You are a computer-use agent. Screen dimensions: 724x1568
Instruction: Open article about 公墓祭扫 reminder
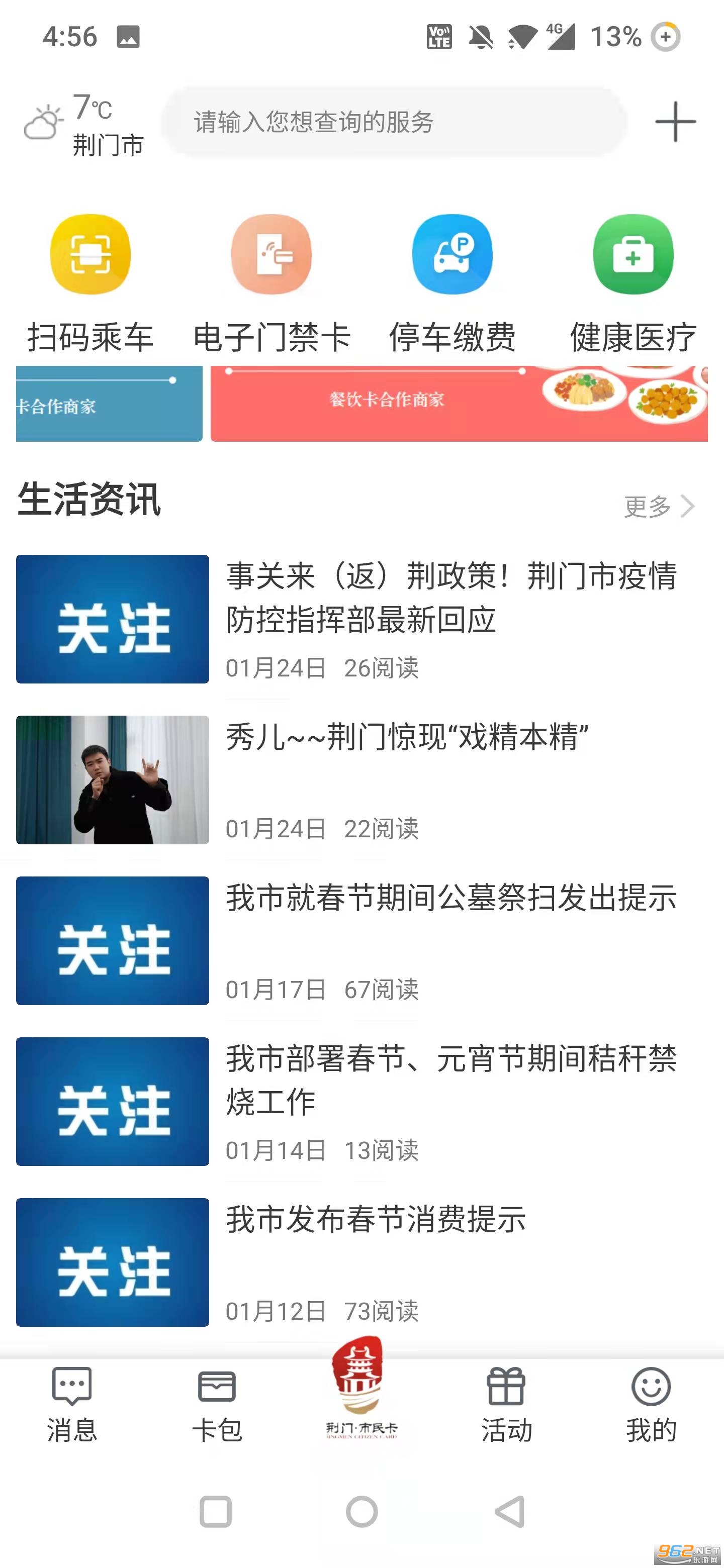click(x=450, y=898)
